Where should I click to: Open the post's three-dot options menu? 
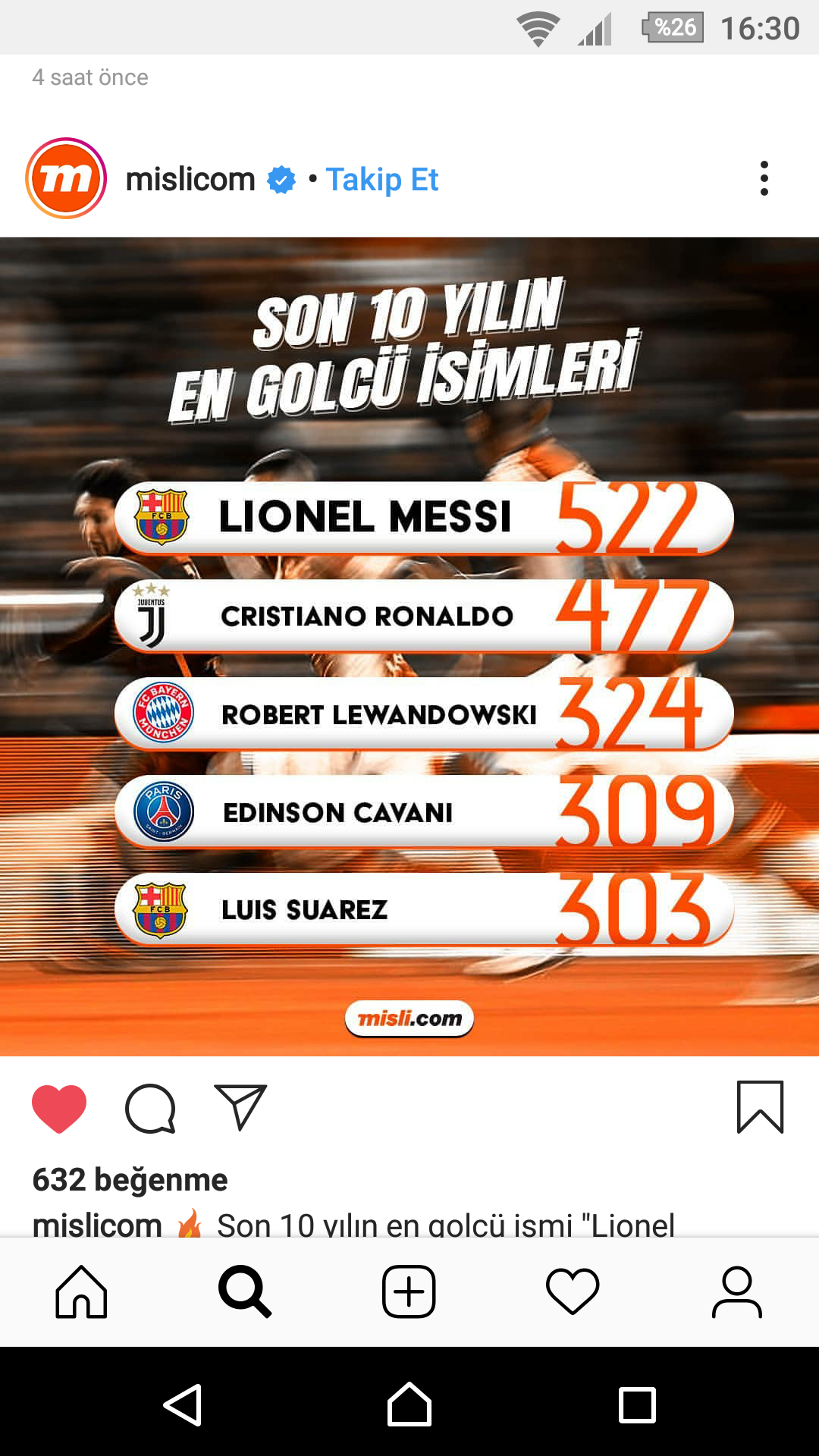pyautogui.click(x=764, y=179)
